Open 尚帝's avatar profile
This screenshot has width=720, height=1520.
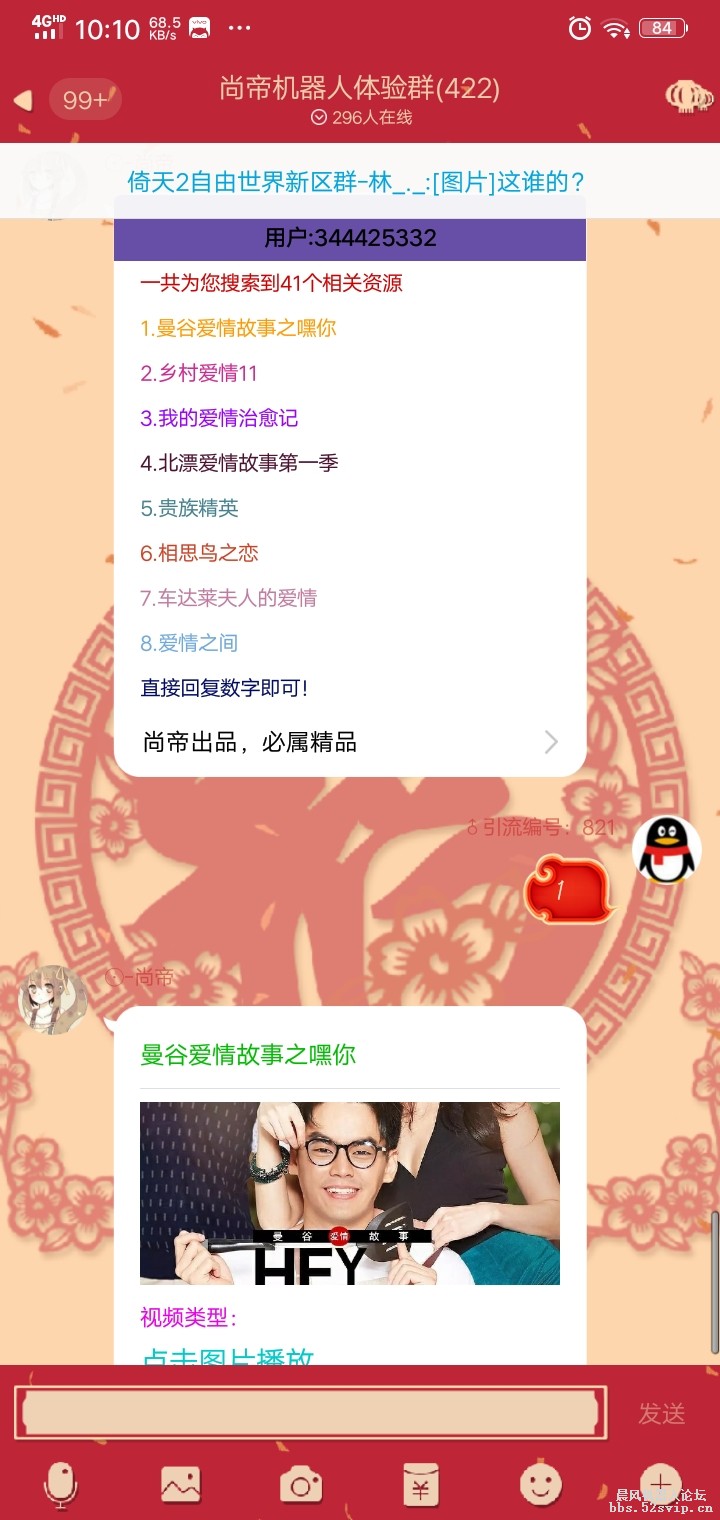pos(53,999)
